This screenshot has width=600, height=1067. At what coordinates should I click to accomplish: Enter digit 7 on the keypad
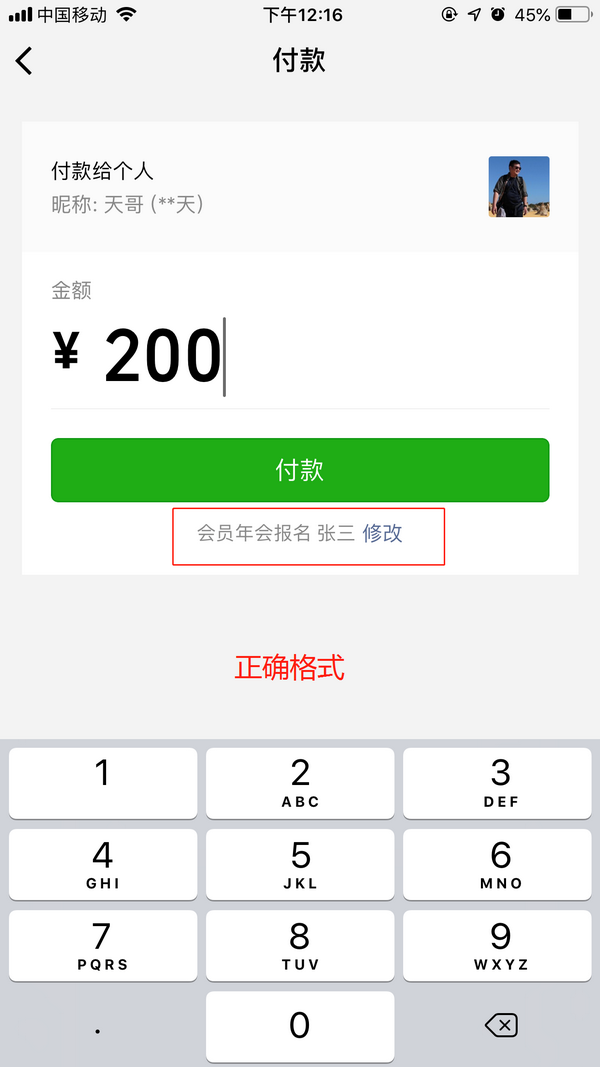coord(103,946)
